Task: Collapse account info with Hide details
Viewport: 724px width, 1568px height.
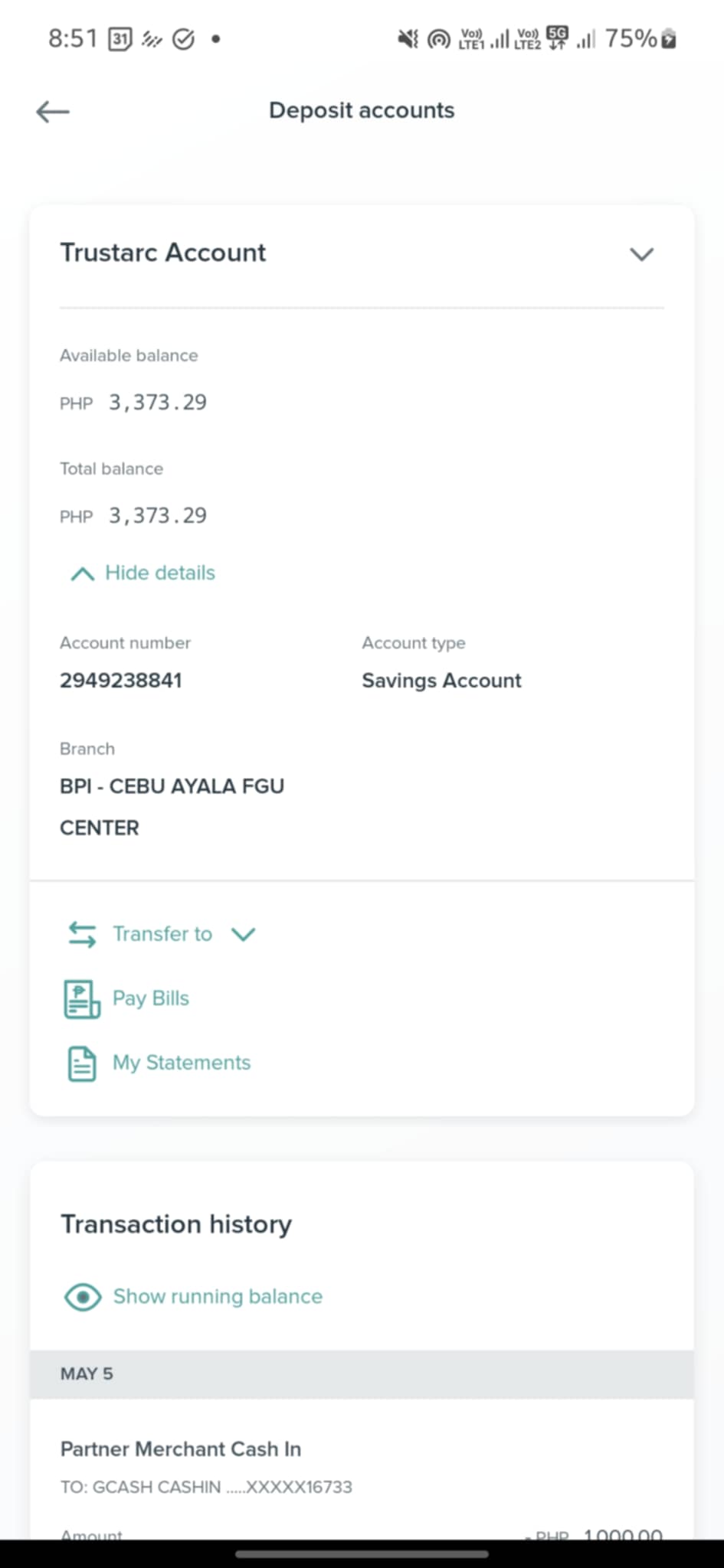Action: pyautogui.click(x=143, y=573)
